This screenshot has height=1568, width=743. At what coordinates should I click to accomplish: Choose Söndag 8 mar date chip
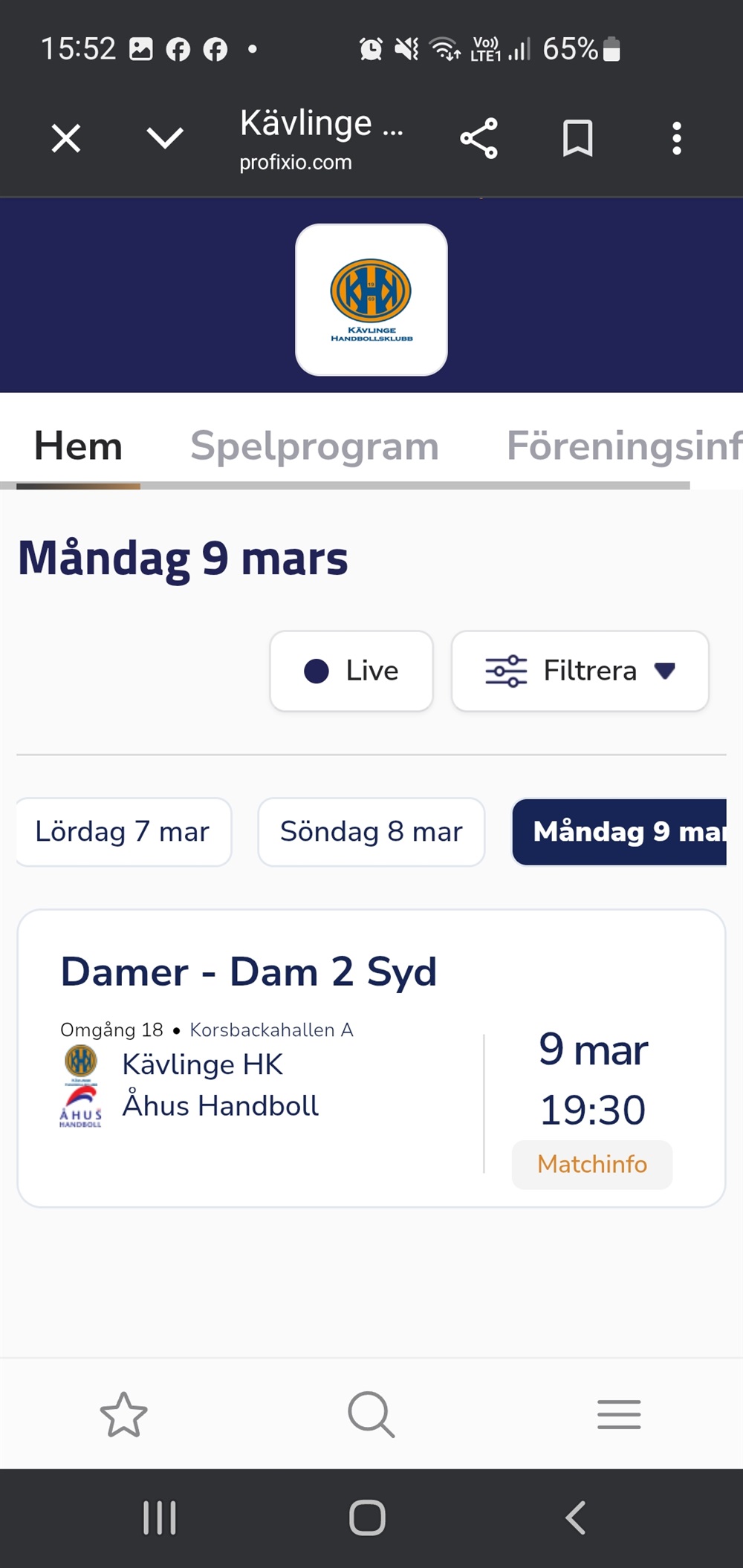click(371, 832)
